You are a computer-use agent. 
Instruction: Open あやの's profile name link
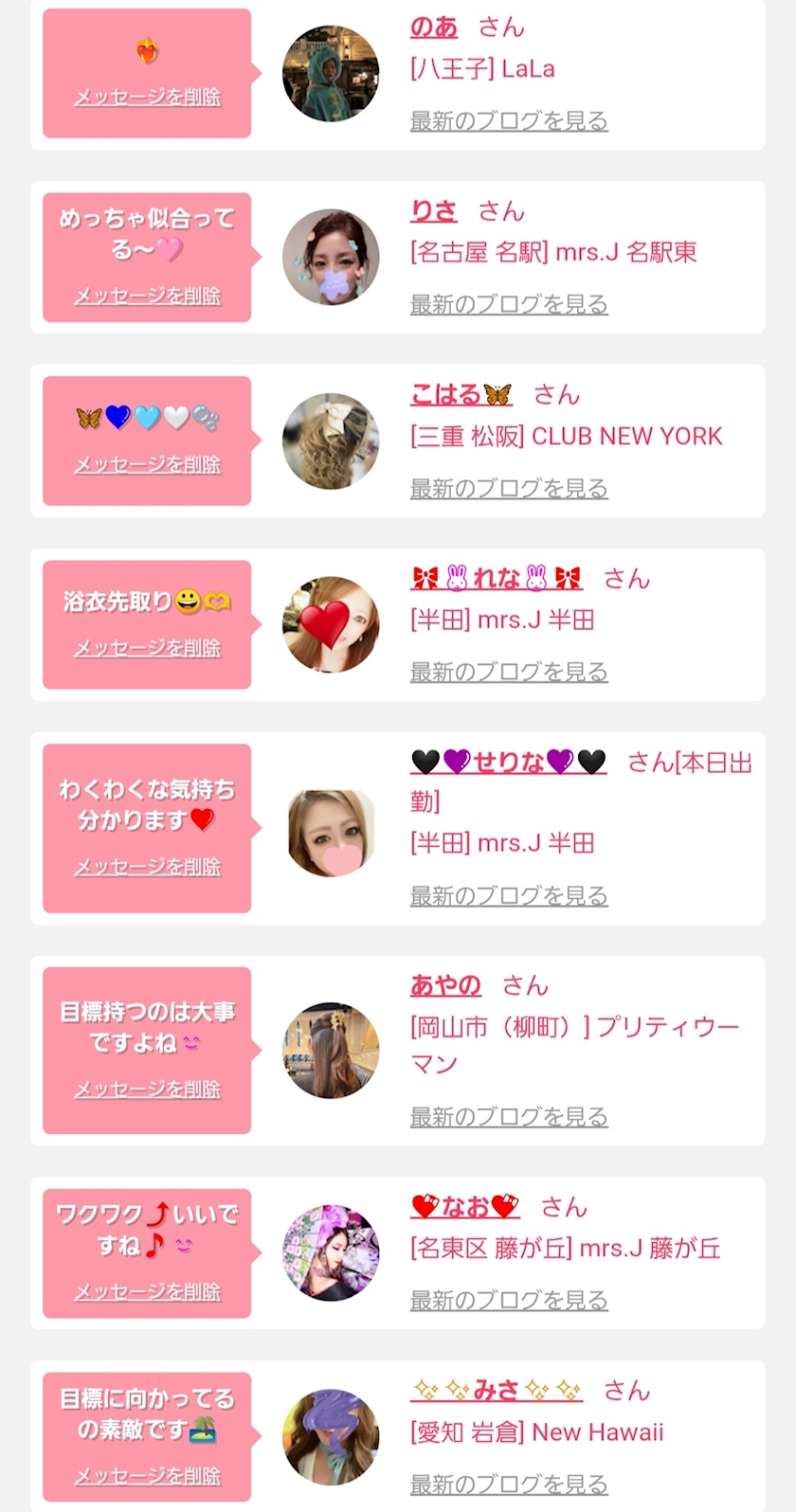[x=445, y=985]
